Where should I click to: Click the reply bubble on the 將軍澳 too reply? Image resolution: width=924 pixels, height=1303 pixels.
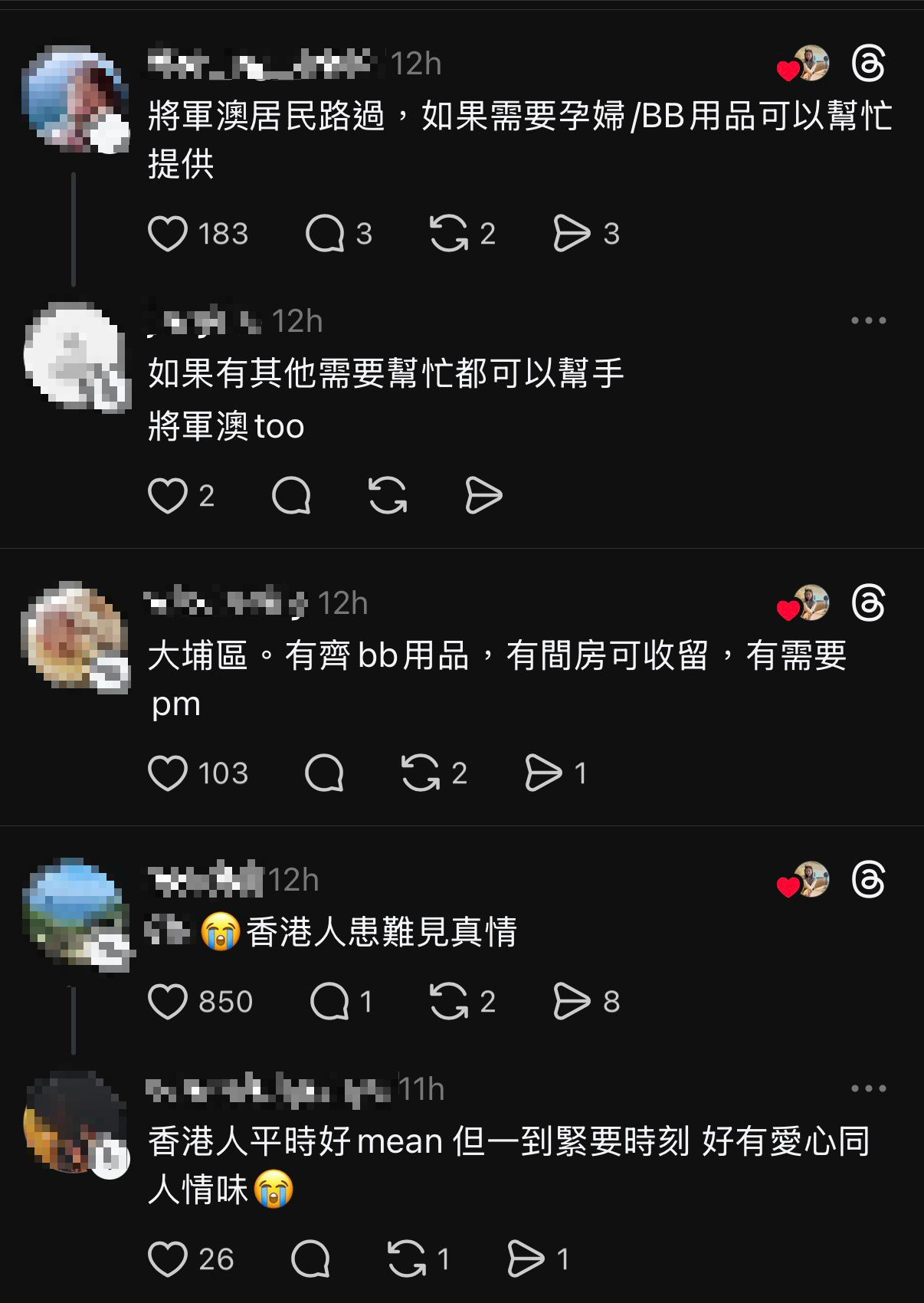[x=292, y=495]
